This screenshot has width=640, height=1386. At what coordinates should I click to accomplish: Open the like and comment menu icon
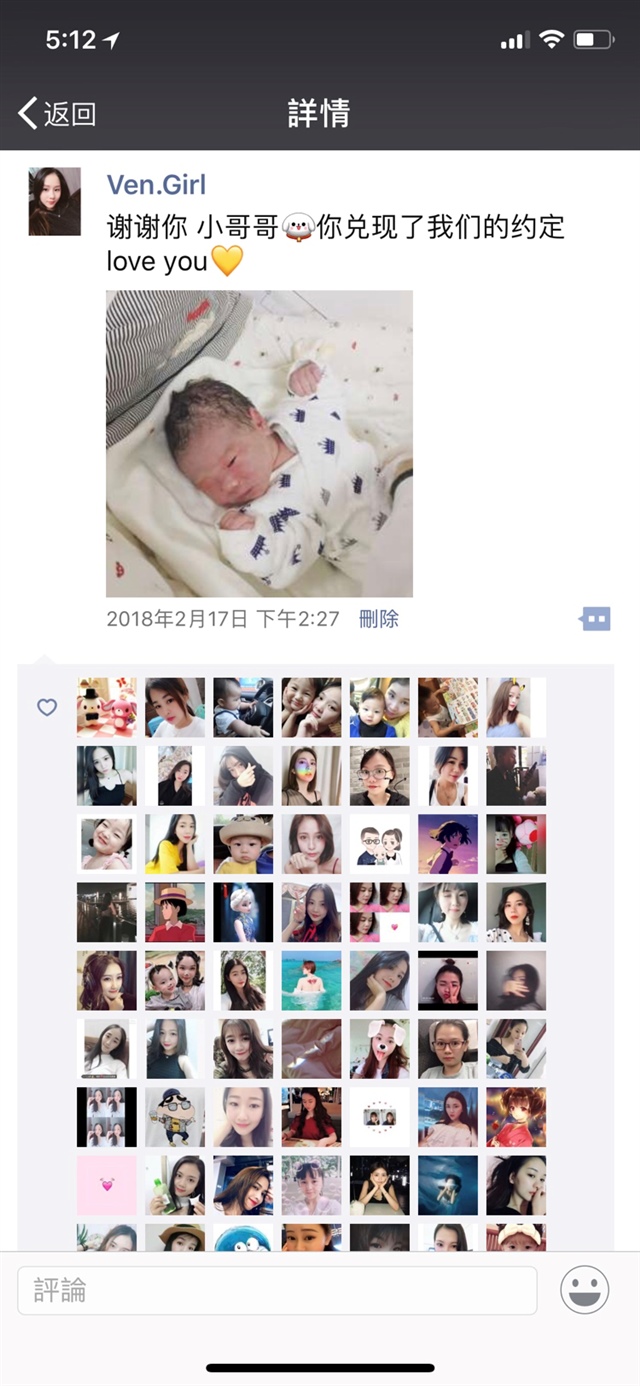(x=595, y=619)
